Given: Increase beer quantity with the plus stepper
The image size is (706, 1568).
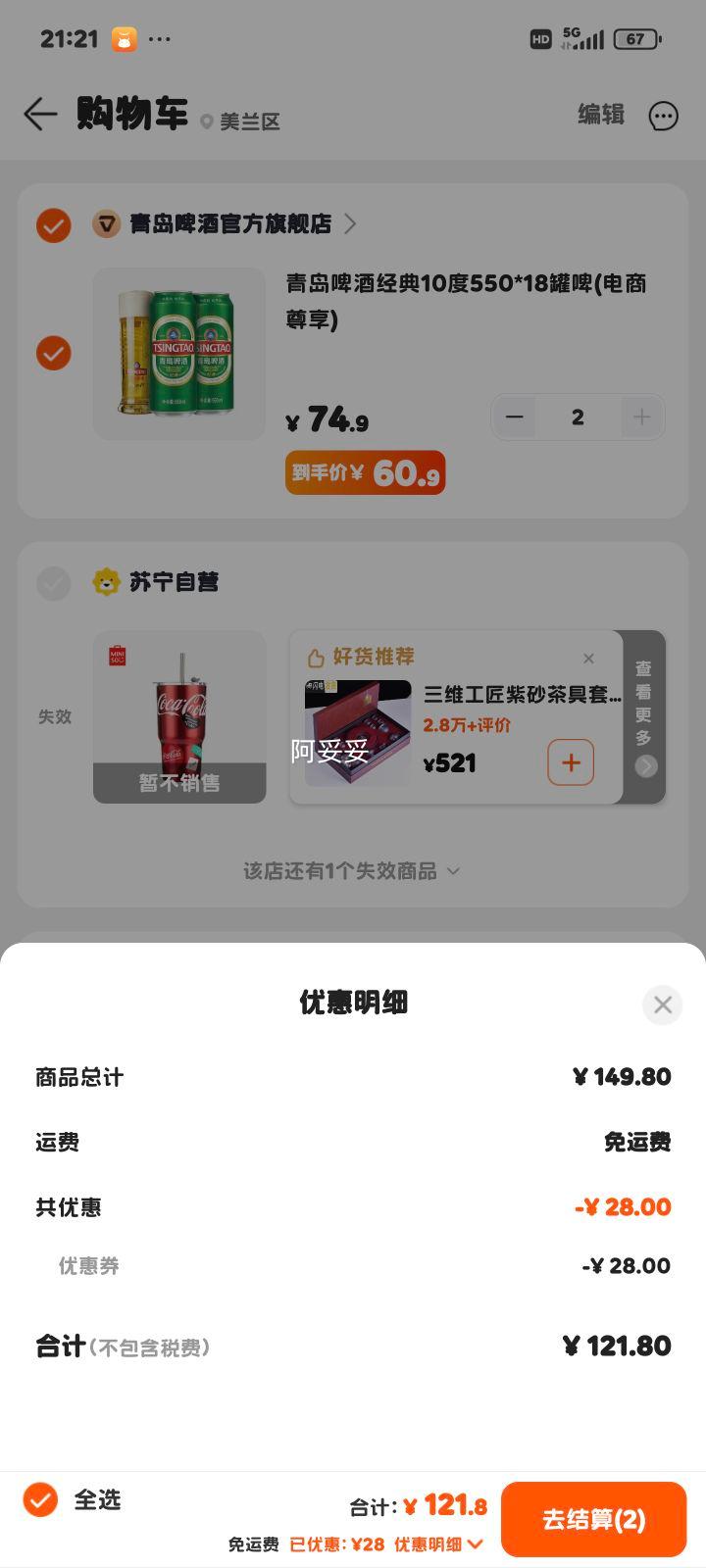Looking at the screenshot, I should pyautogui.click(x=641, y=416).
